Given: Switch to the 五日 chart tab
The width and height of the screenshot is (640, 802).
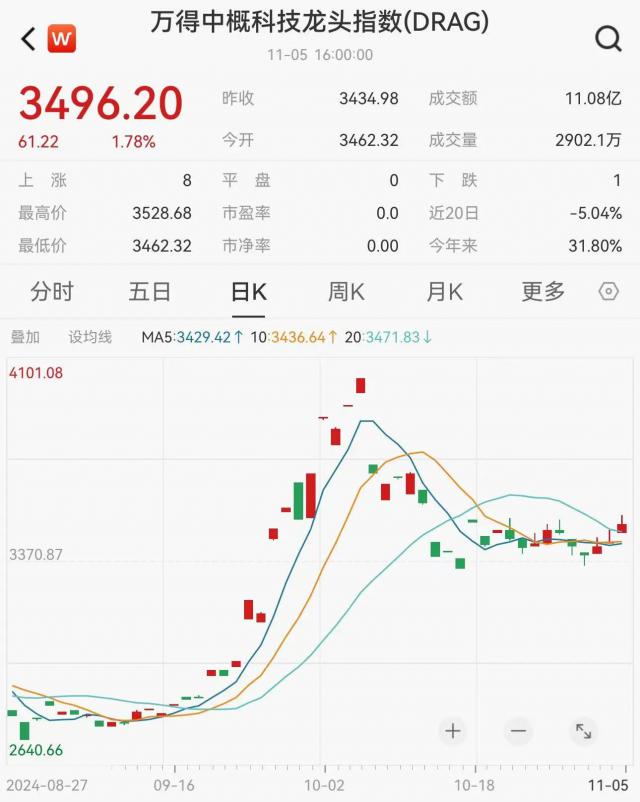Looking at the screenshot, I should pyautogui.click(x=150, y=291).
